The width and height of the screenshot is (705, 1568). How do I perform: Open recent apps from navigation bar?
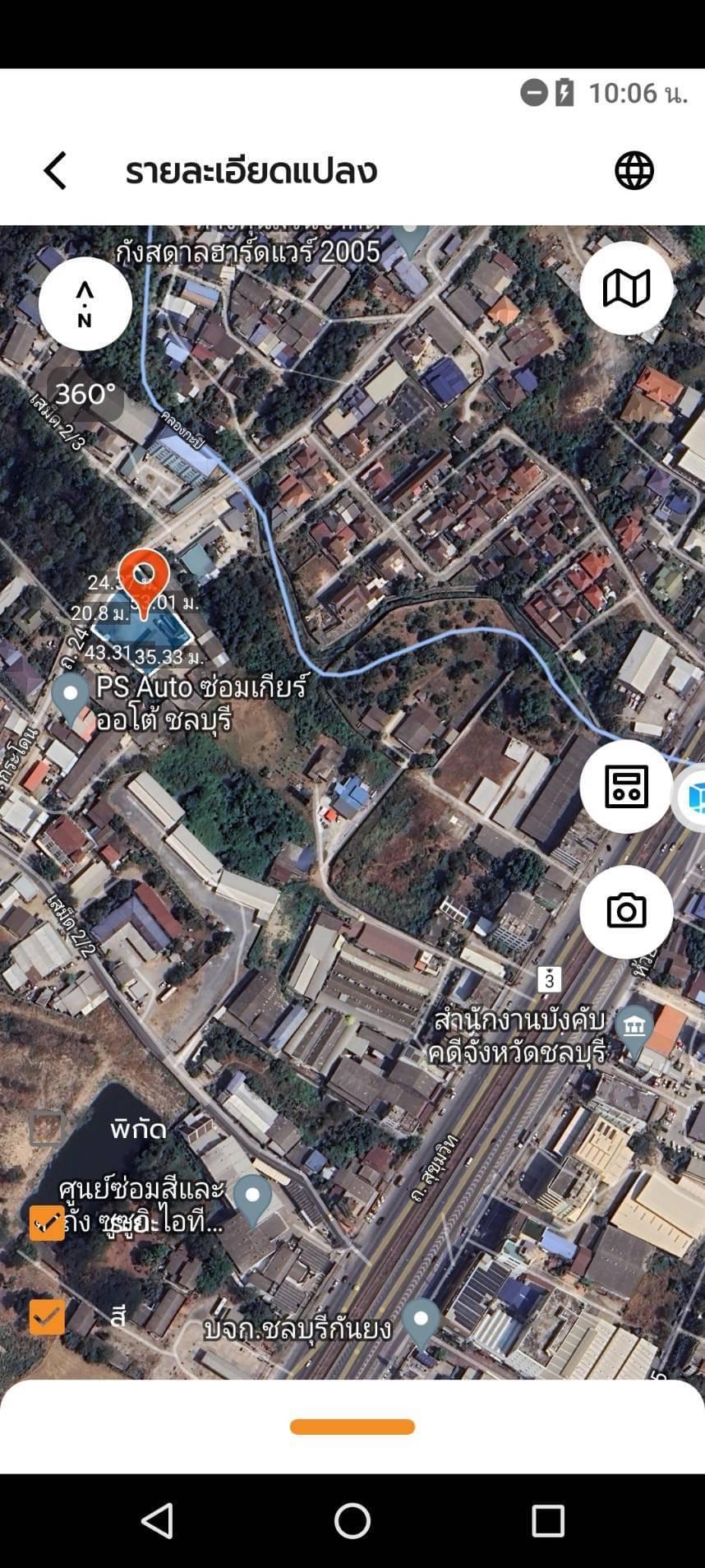(x=548, y=1521)
